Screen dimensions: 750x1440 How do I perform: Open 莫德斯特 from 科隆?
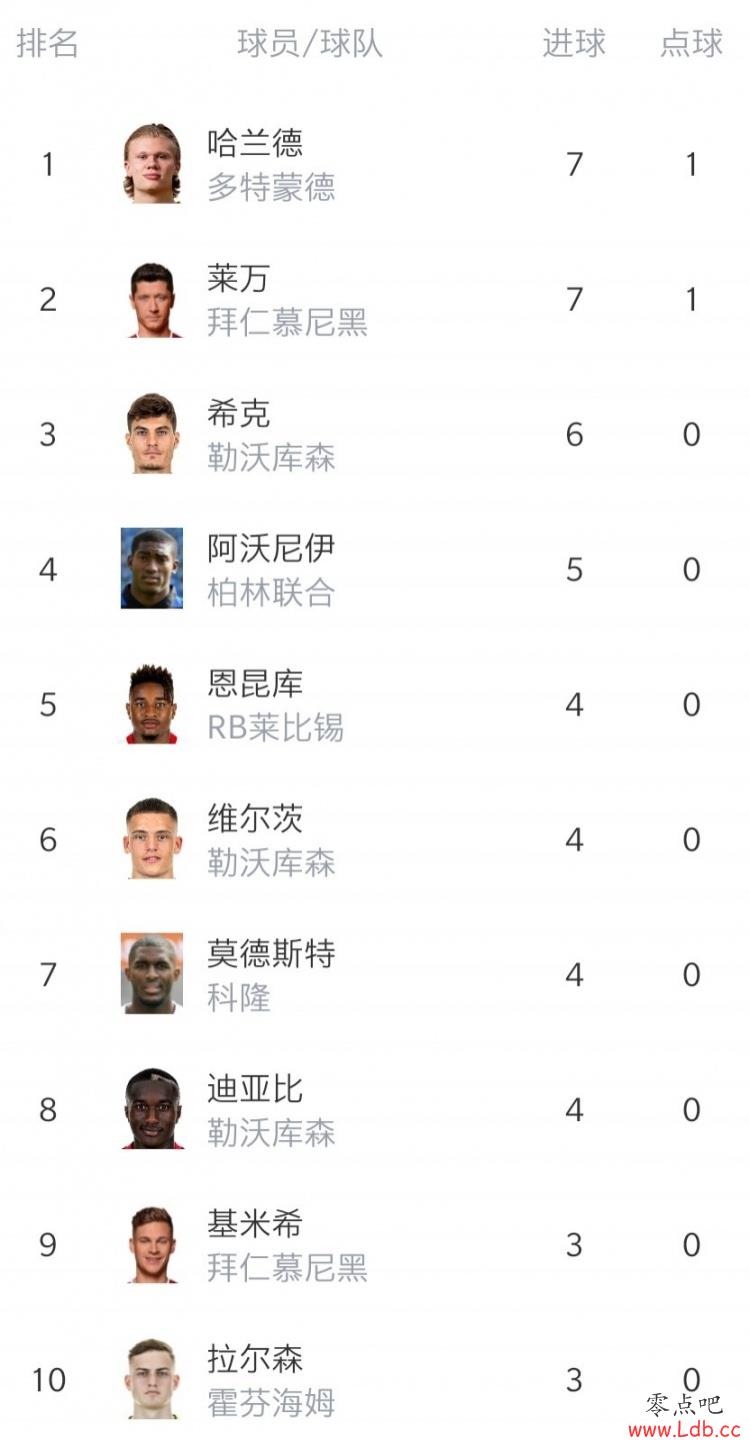point(375,974)
